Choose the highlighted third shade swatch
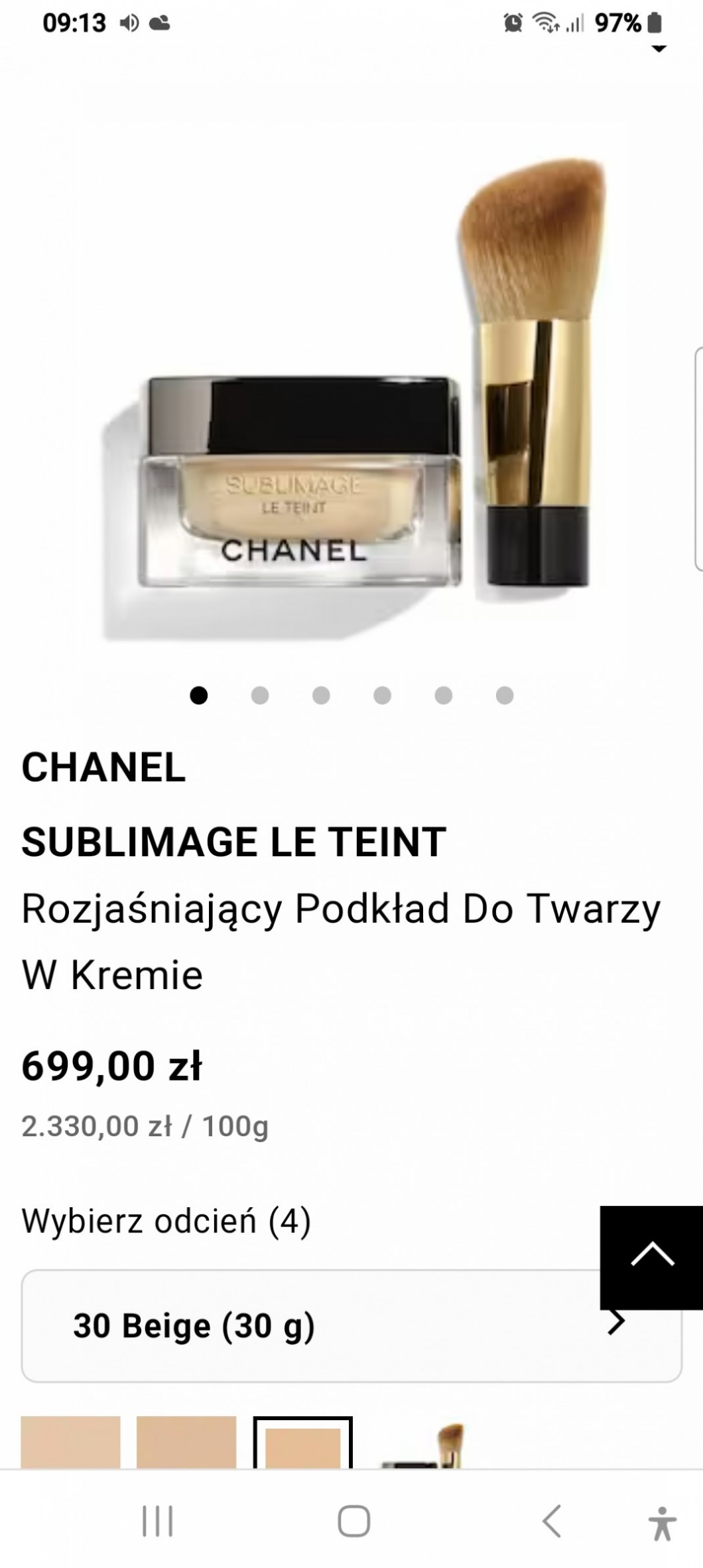Screen dimensions: 703x1568 (x=303, y=1443)
